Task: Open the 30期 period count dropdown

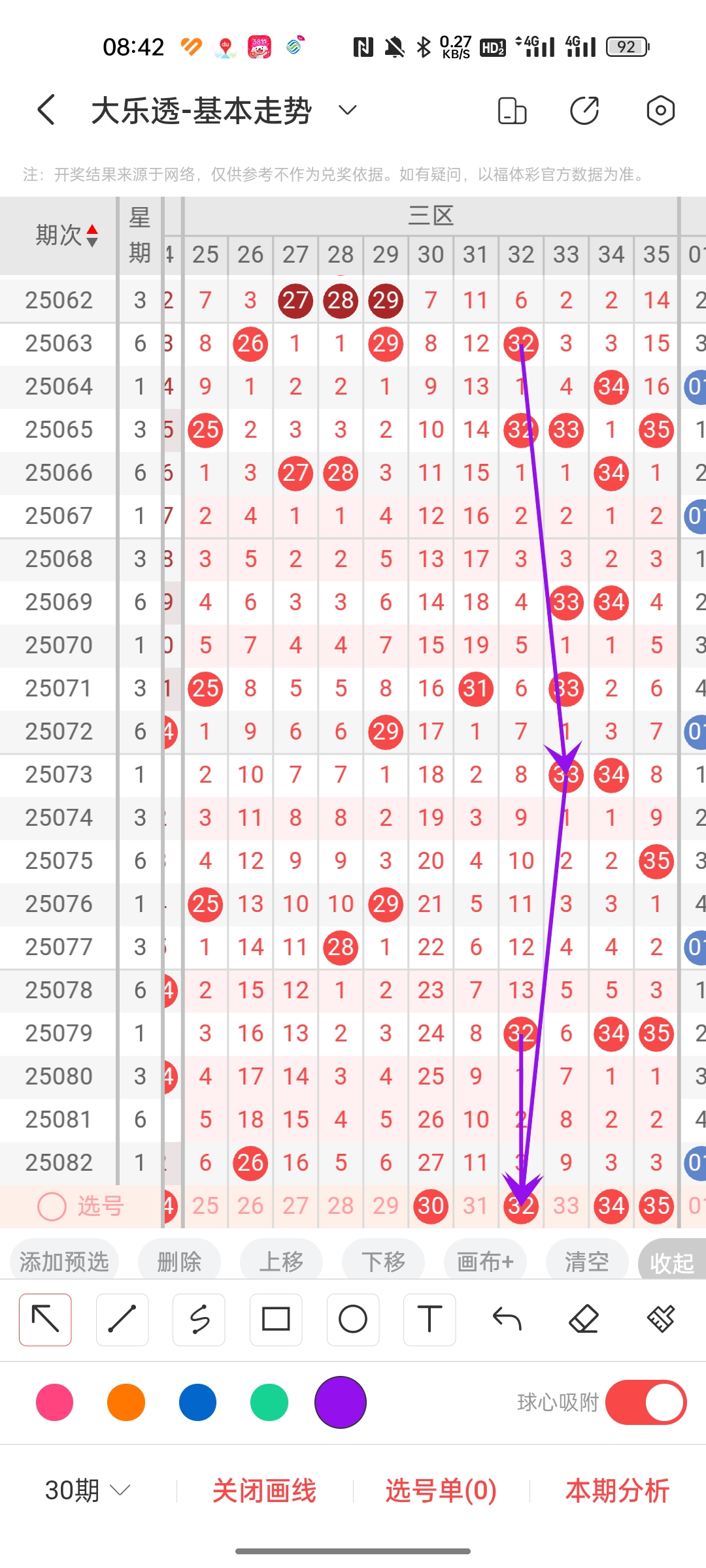Action: pos(88,1491)
